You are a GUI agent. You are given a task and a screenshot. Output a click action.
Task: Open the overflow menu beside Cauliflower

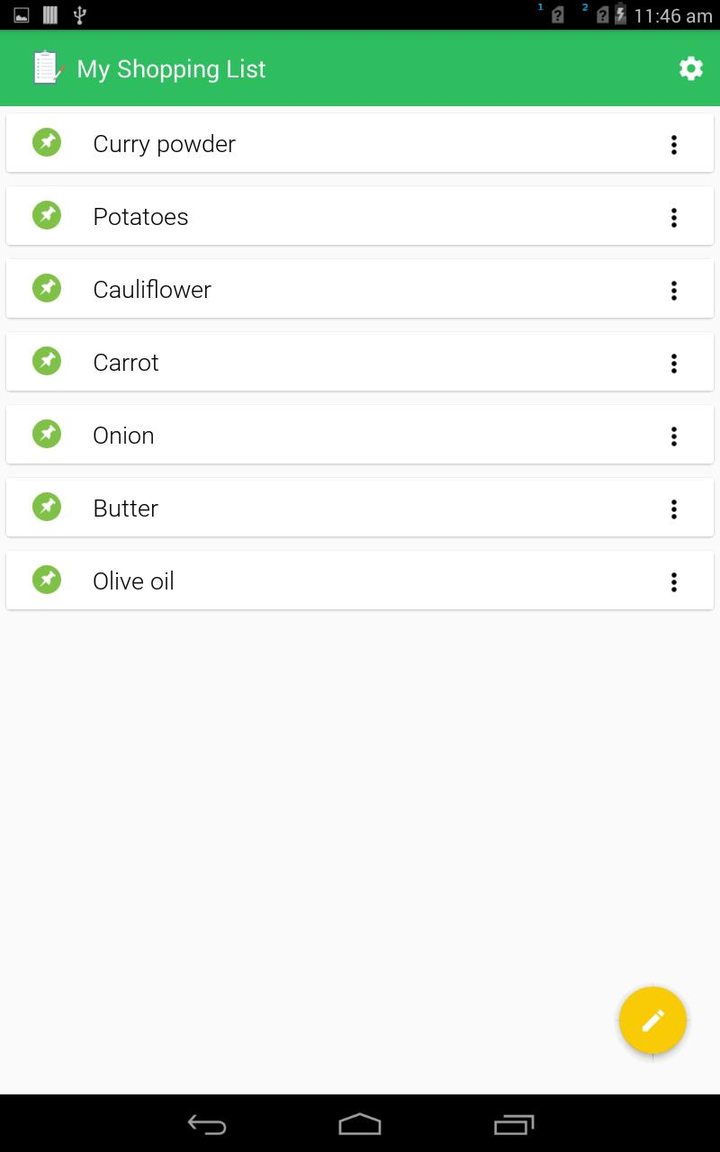(x=674, y=290)
